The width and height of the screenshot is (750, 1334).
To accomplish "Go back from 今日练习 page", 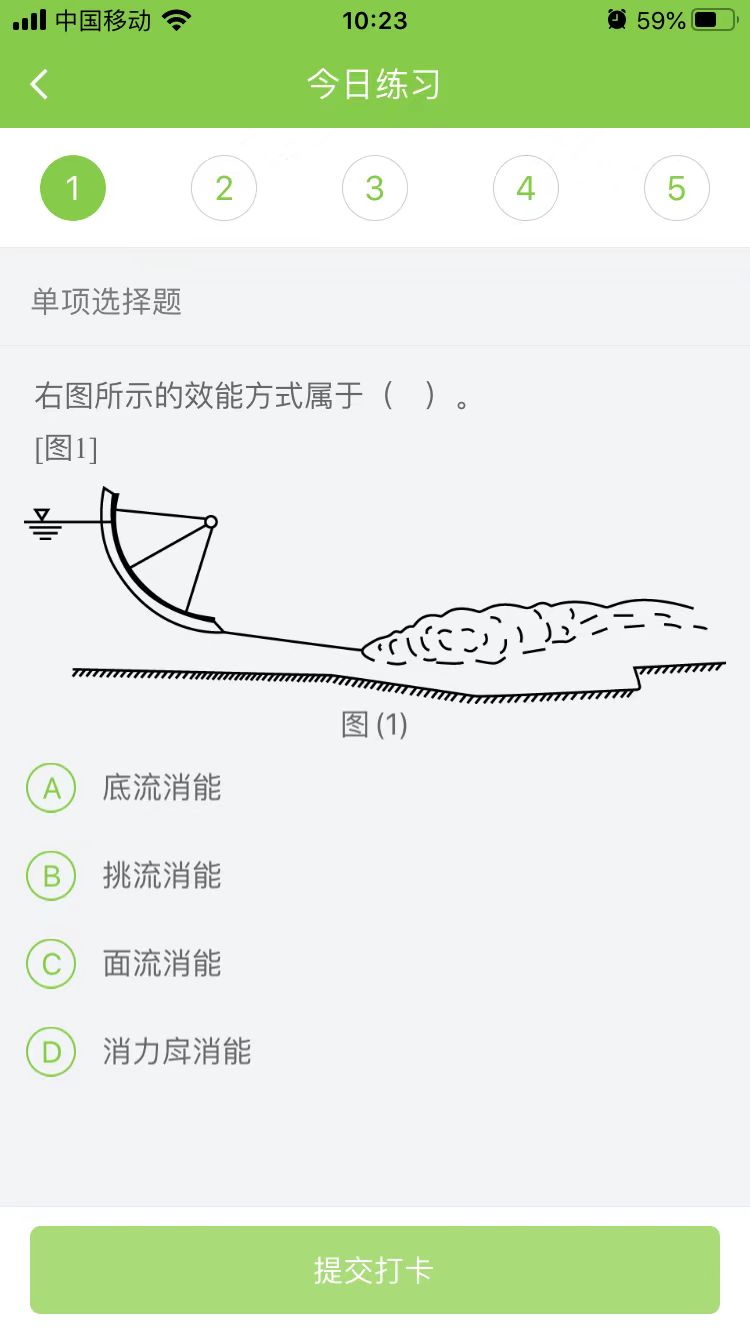I will [x=39, y=85].
